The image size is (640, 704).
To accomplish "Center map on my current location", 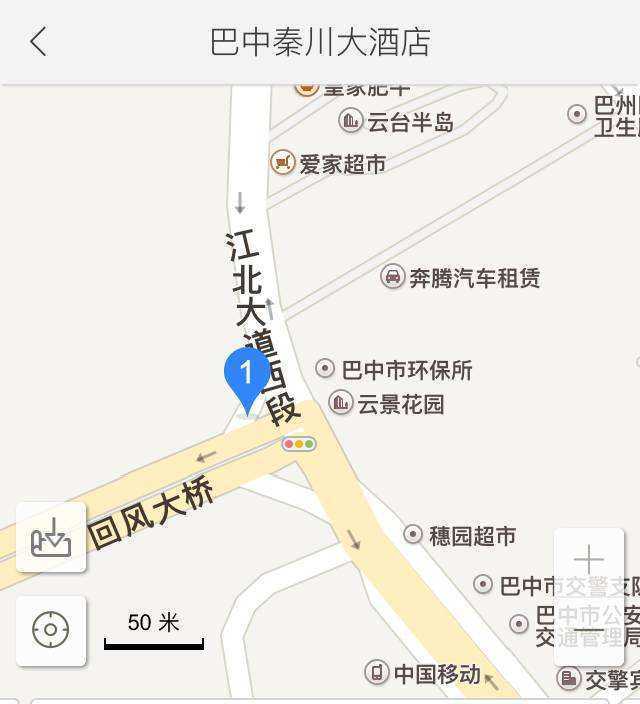I will pos(51,630).
